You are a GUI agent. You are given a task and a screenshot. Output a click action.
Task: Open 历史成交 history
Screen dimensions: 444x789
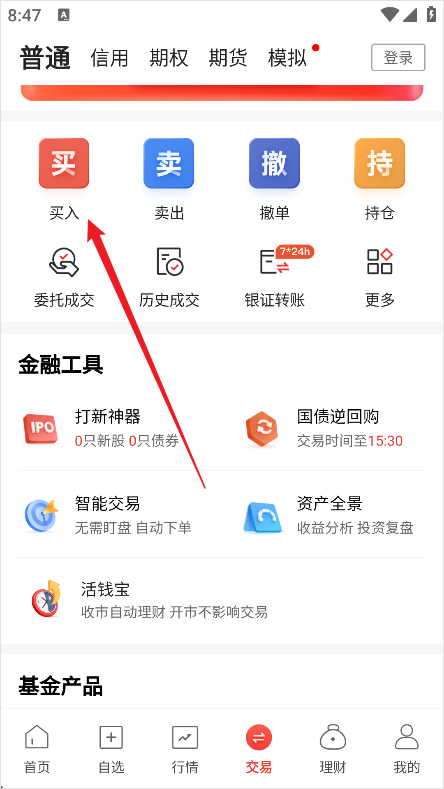169,277
